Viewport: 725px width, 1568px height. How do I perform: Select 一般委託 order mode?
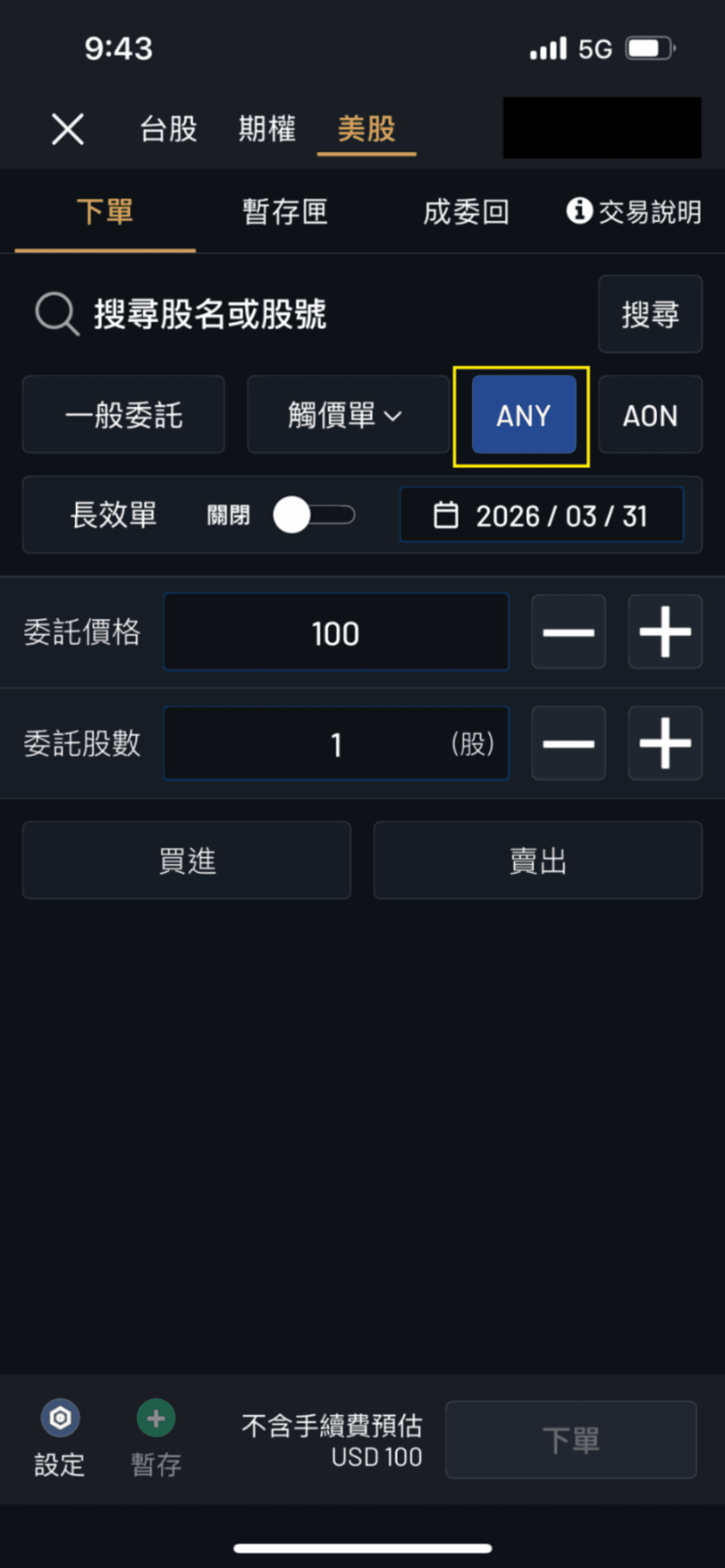123,415
